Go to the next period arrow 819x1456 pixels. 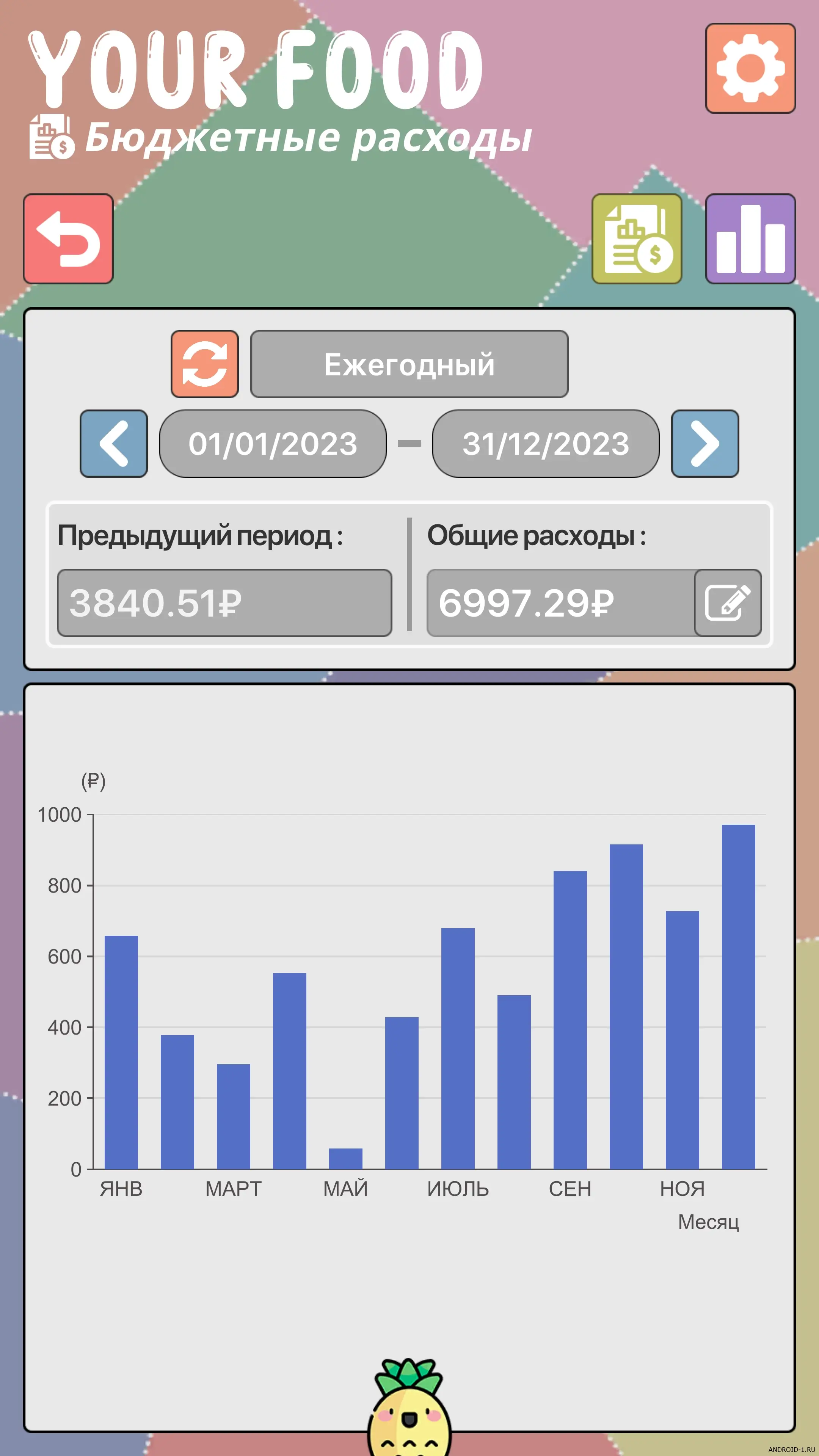705,444
